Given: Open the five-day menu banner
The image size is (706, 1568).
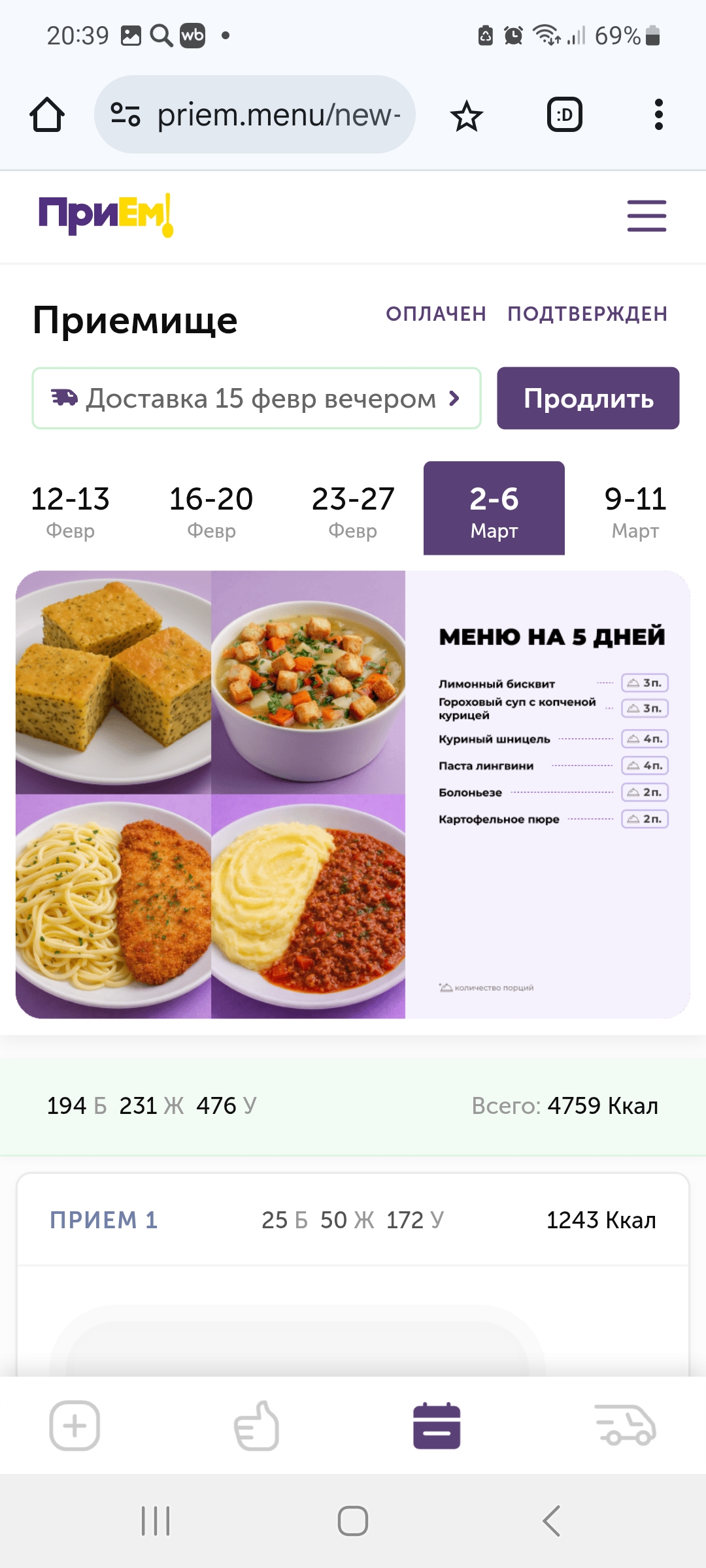Looking at the screenshot, I should point(353,794).
